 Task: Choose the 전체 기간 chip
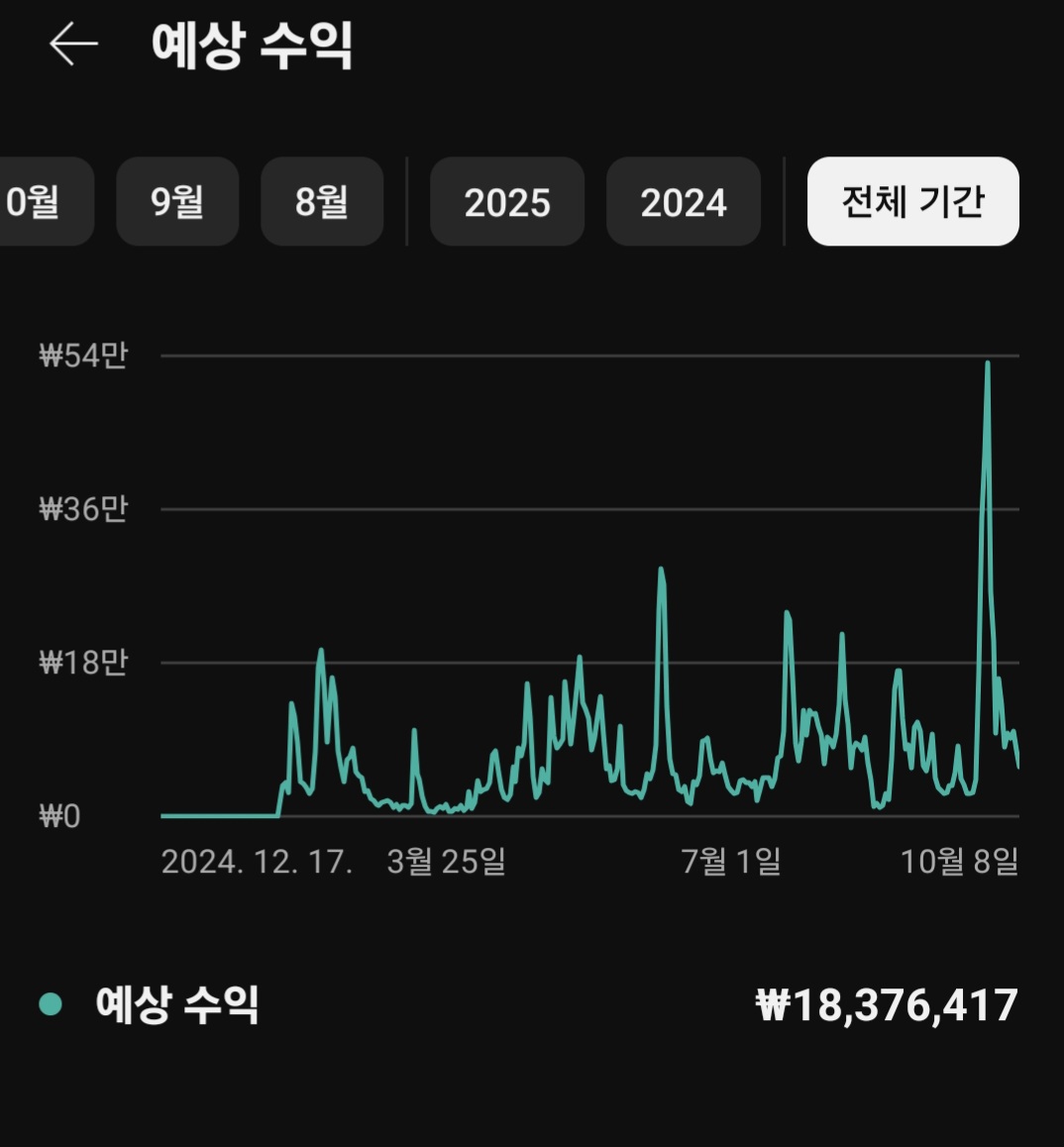[x=912, y=201]
